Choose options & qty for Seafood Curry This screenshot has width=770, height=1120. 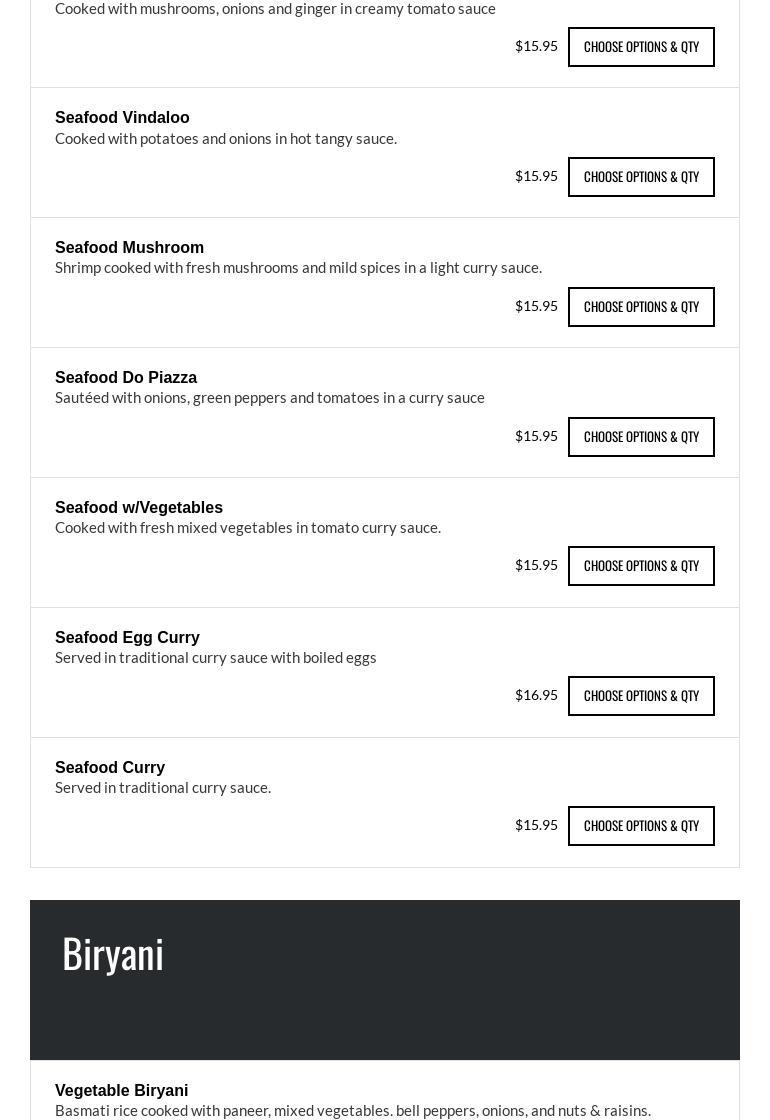(x=641, y=826)
